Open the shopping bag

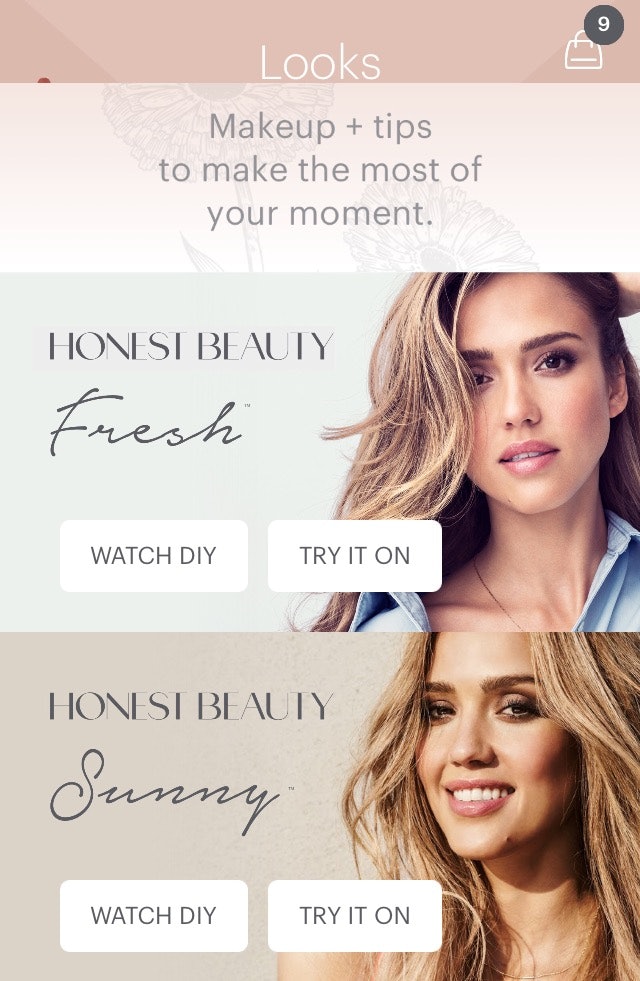(x=584, y=48)
